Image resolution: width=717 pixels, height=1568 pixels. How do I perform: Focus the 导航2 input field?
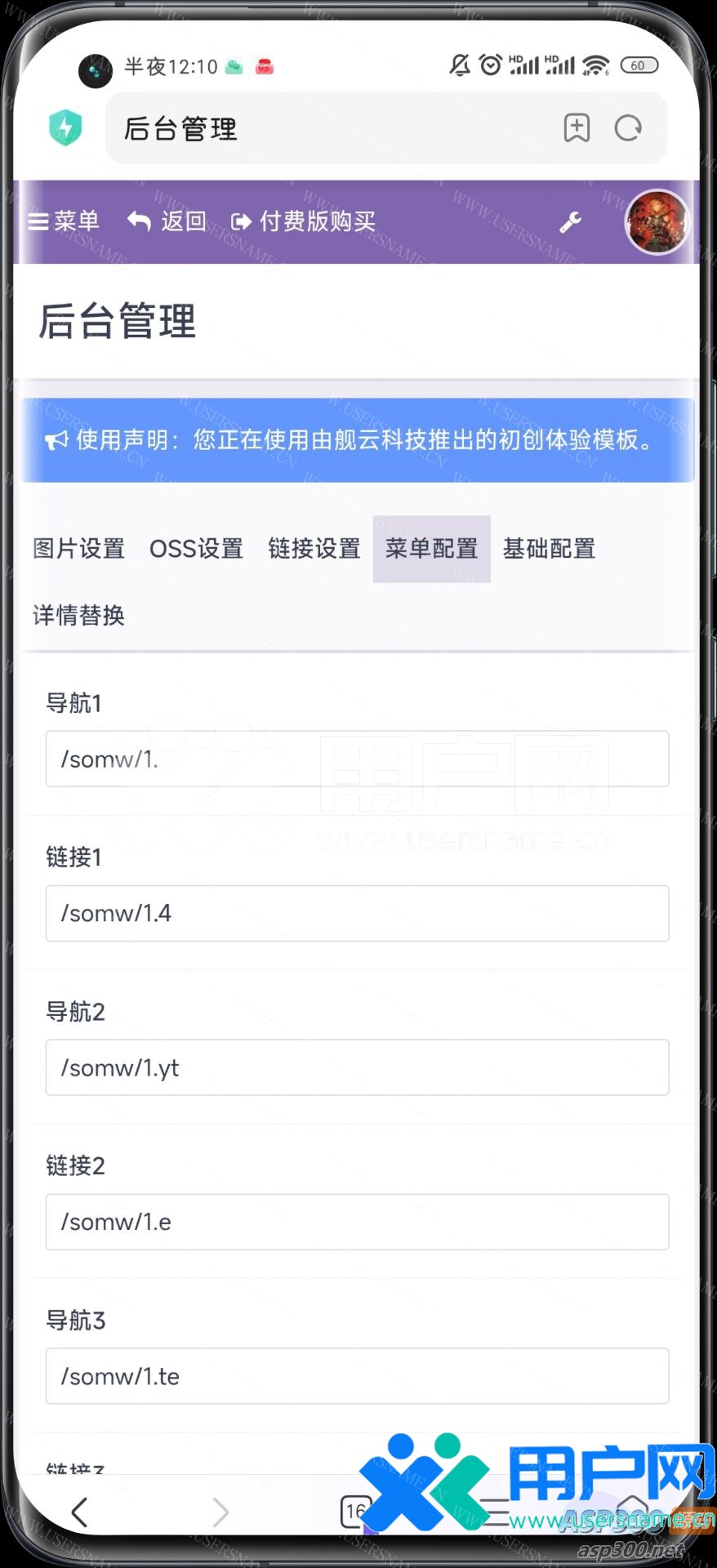point(357,1067)
